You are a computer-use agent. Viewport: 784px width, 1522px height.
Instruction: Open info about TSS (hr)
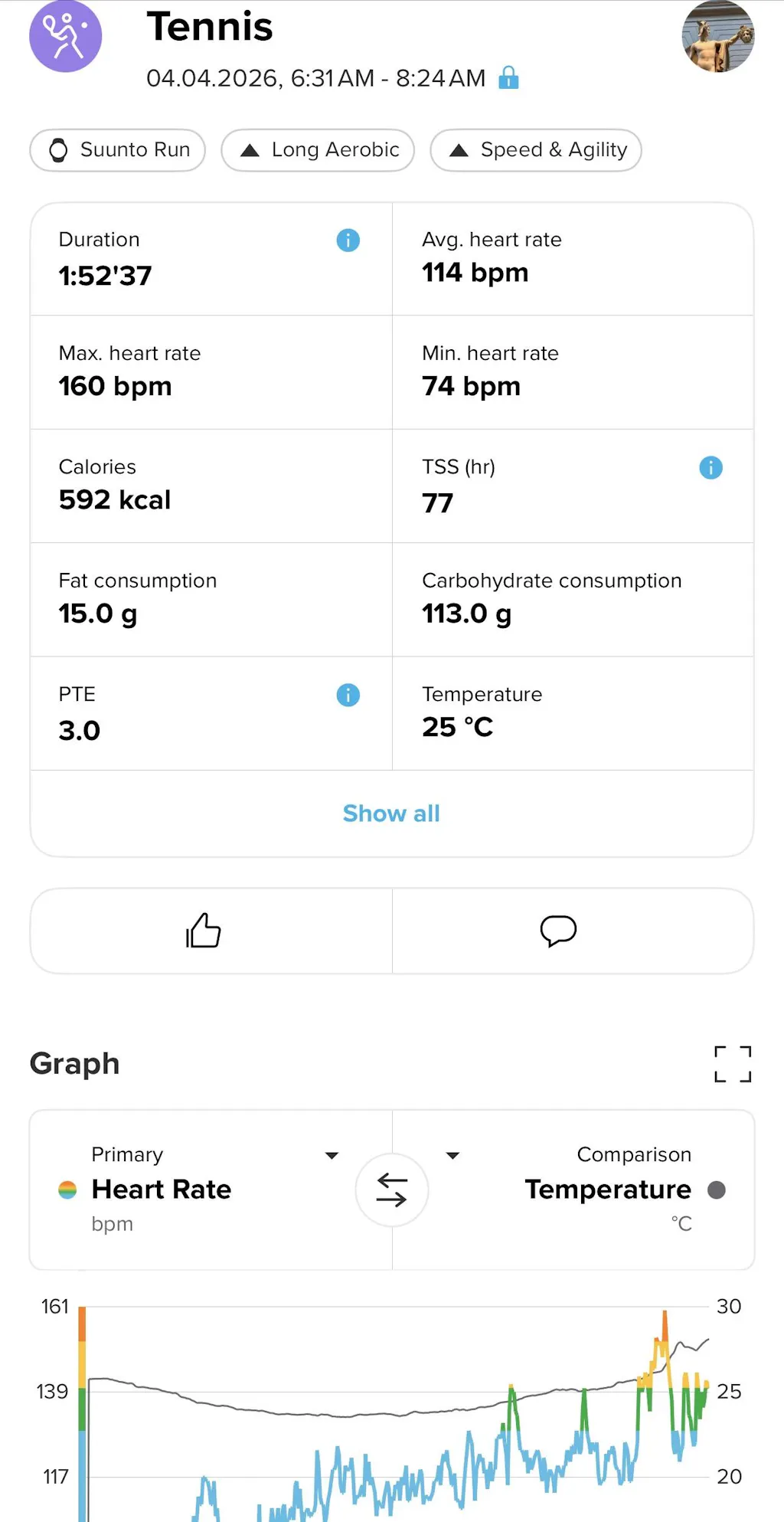pos(710,467)
